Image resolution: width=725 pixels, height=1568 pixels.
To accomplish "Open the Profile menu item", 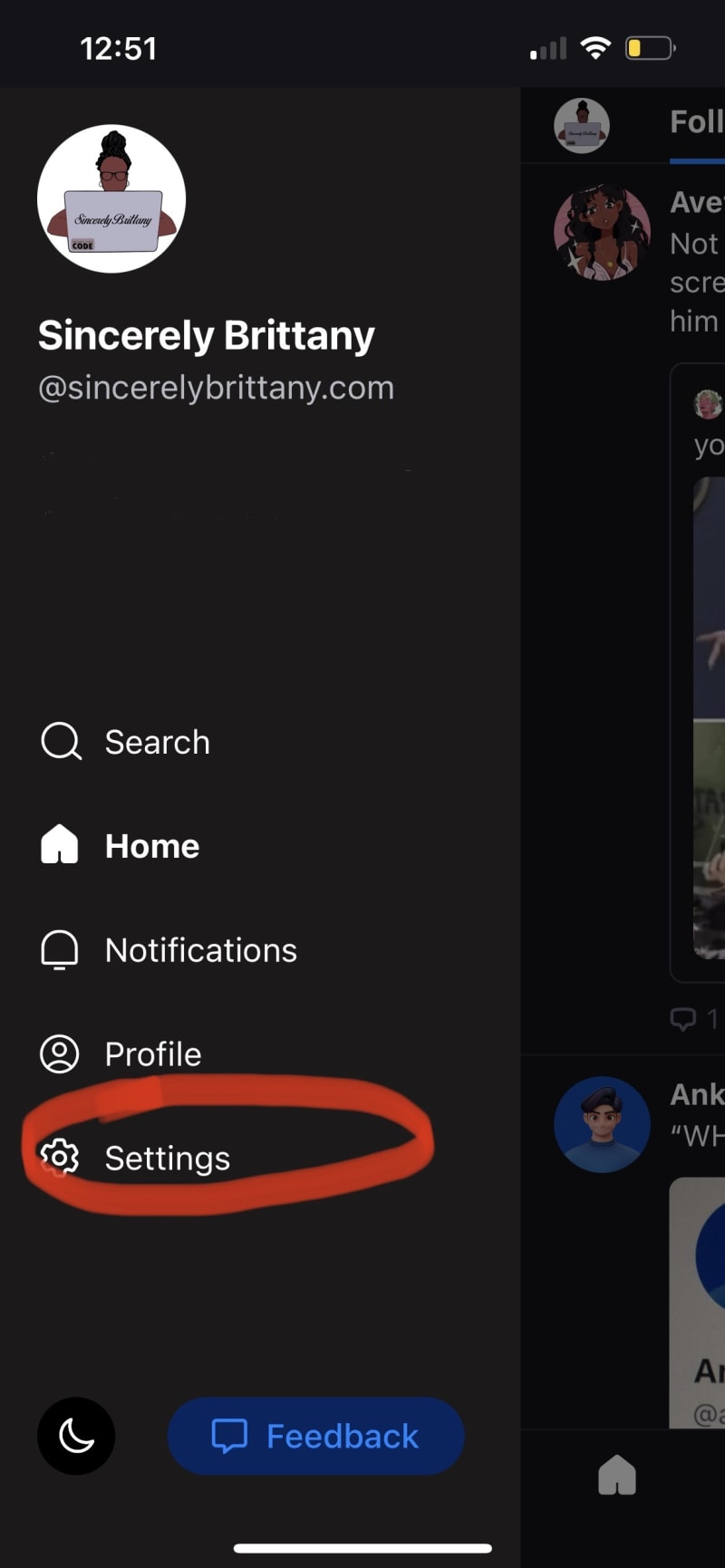I will pos(121,1054).
